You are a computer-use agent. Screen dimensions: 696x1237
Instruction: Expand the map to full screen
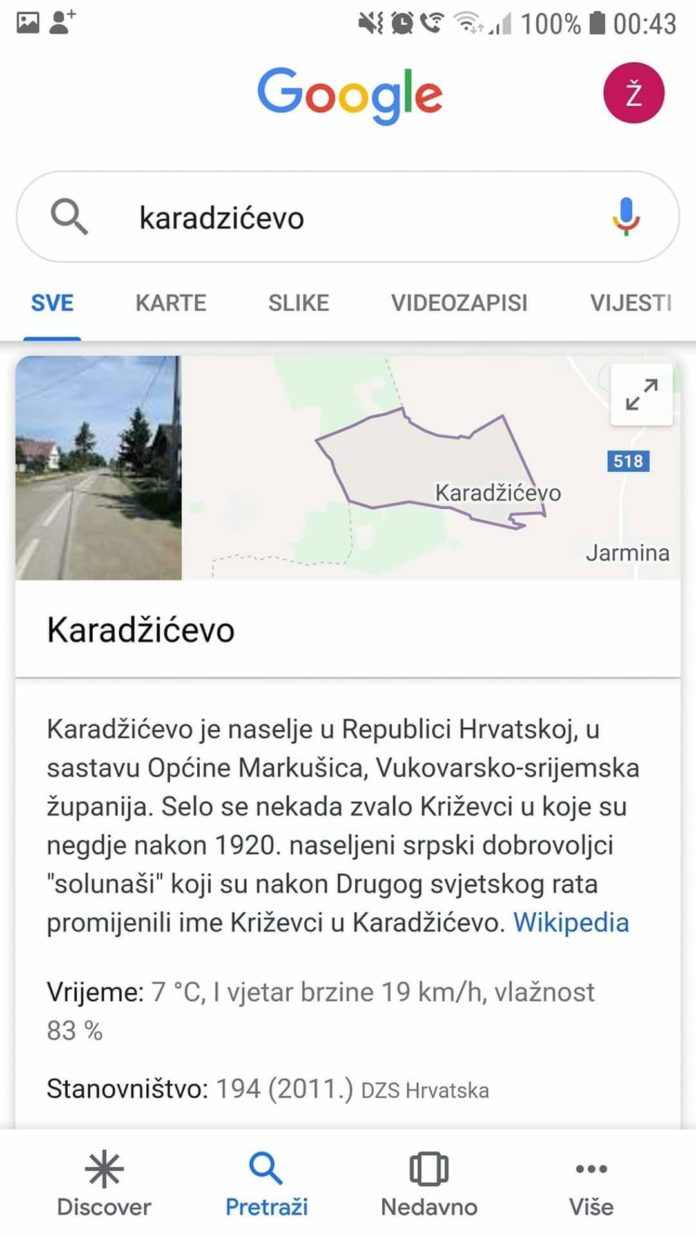click(641, 394)
